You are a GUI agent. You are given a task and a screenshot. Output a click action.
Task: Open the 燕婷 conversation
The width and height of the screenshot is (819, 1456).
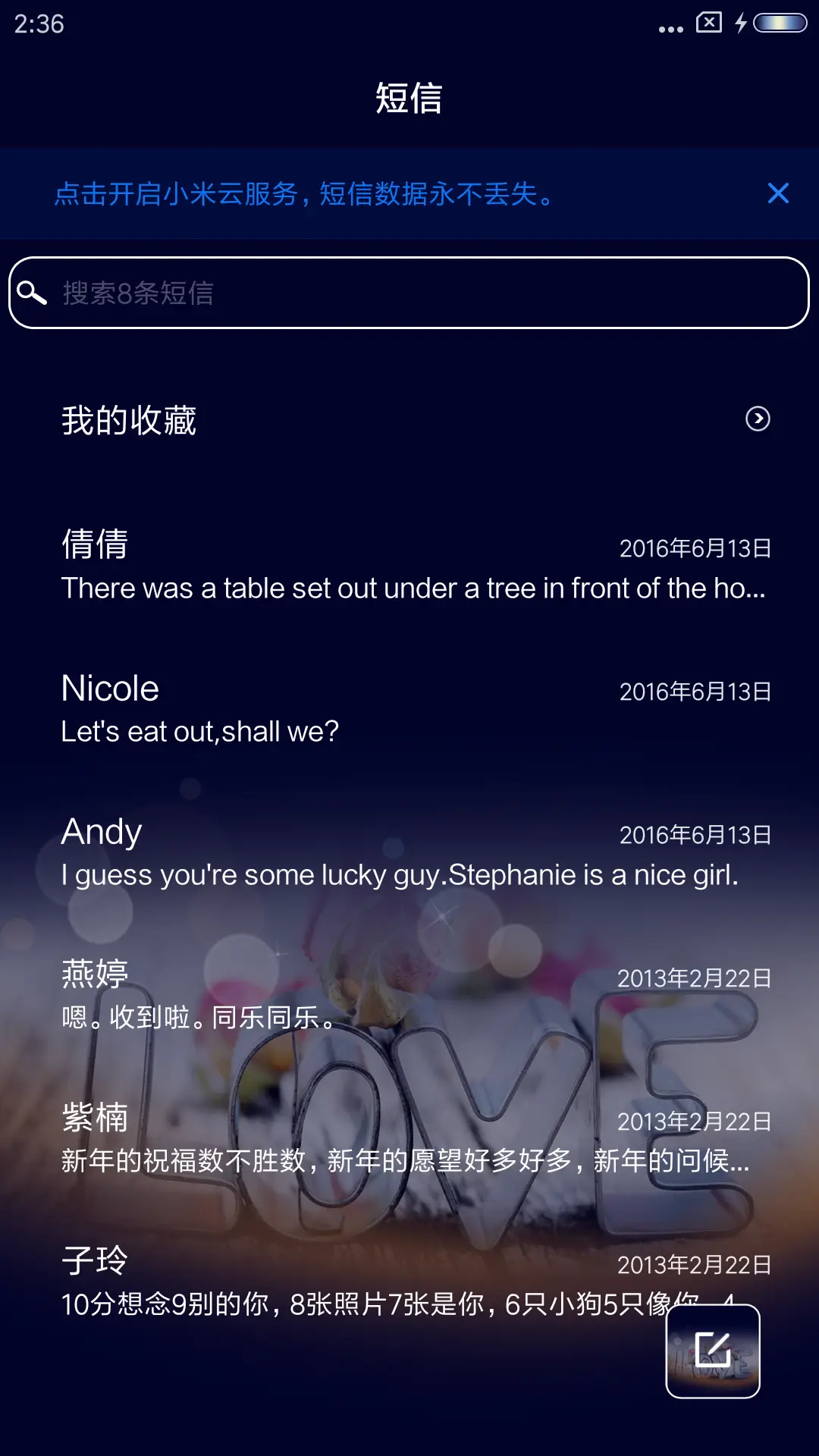coord(409,990)
